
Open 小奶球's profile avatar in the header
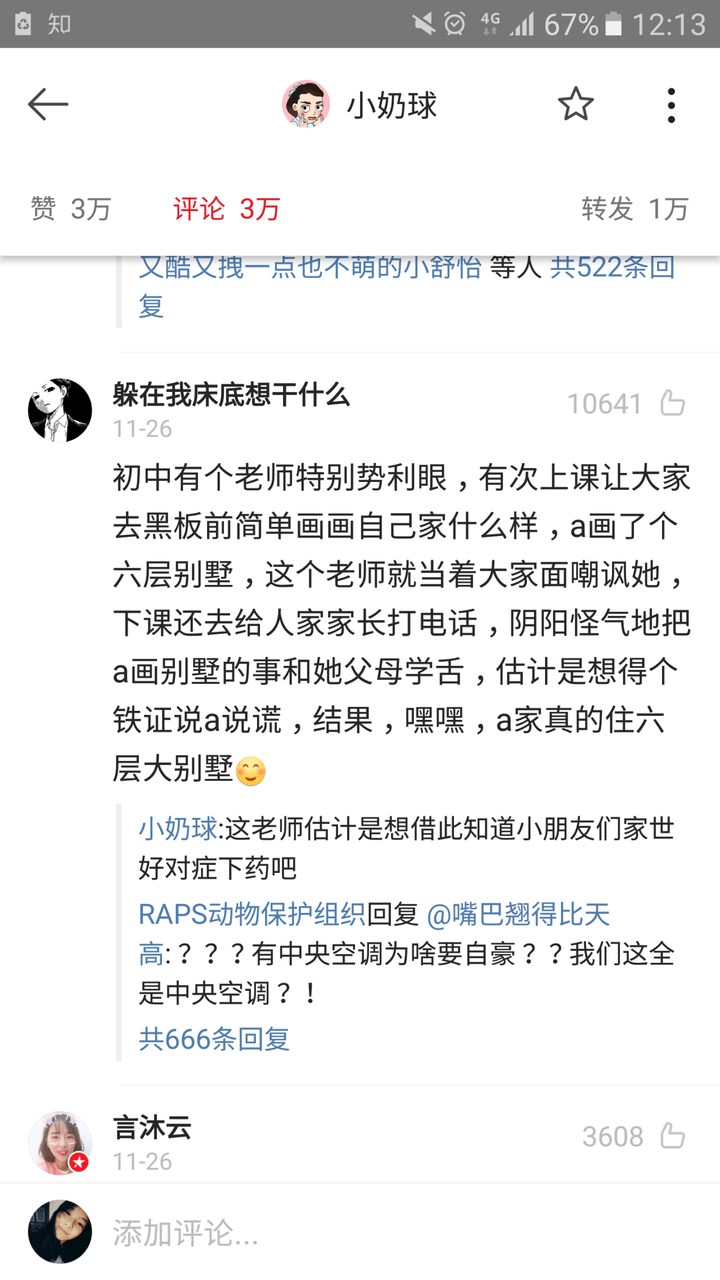(306, 104)
